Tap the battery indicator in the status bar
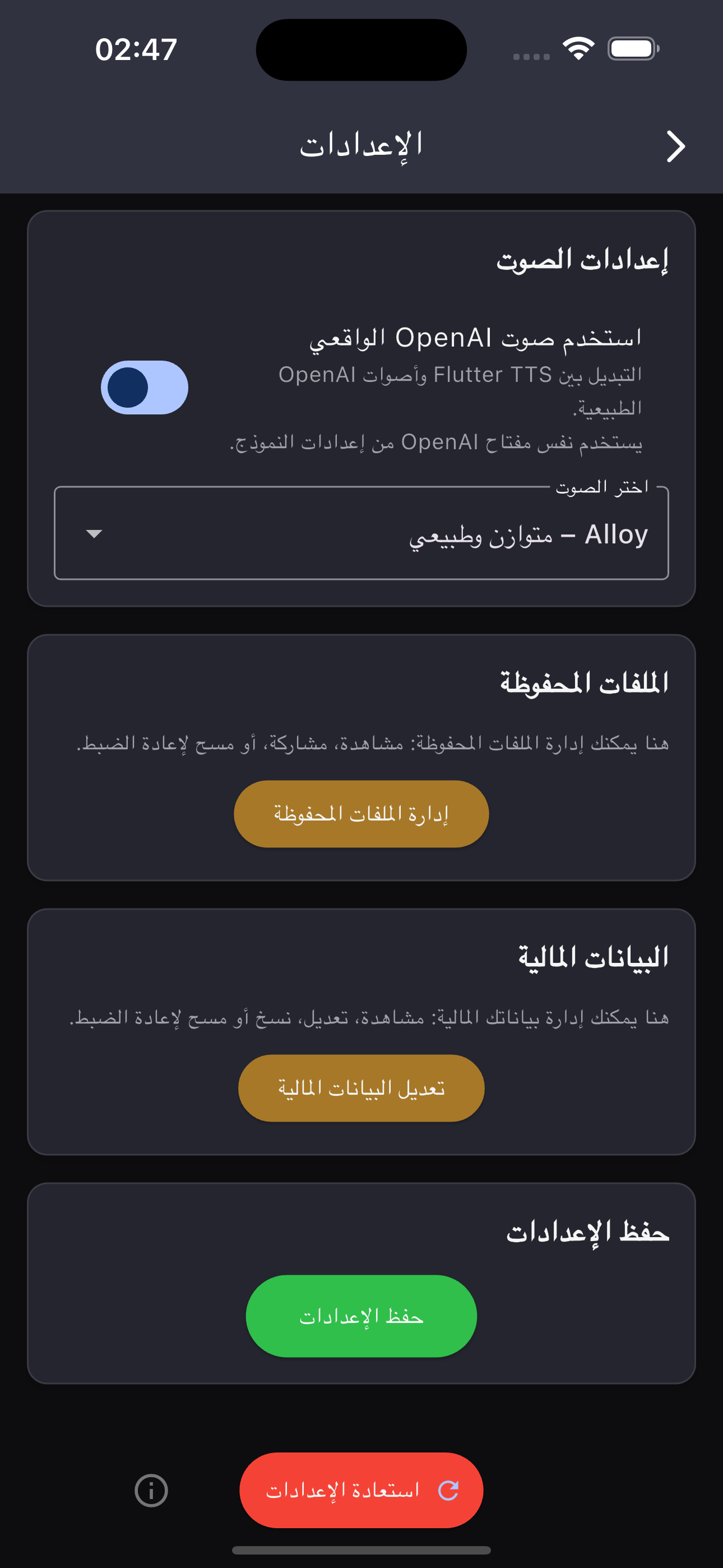 [x=632, y=50]
